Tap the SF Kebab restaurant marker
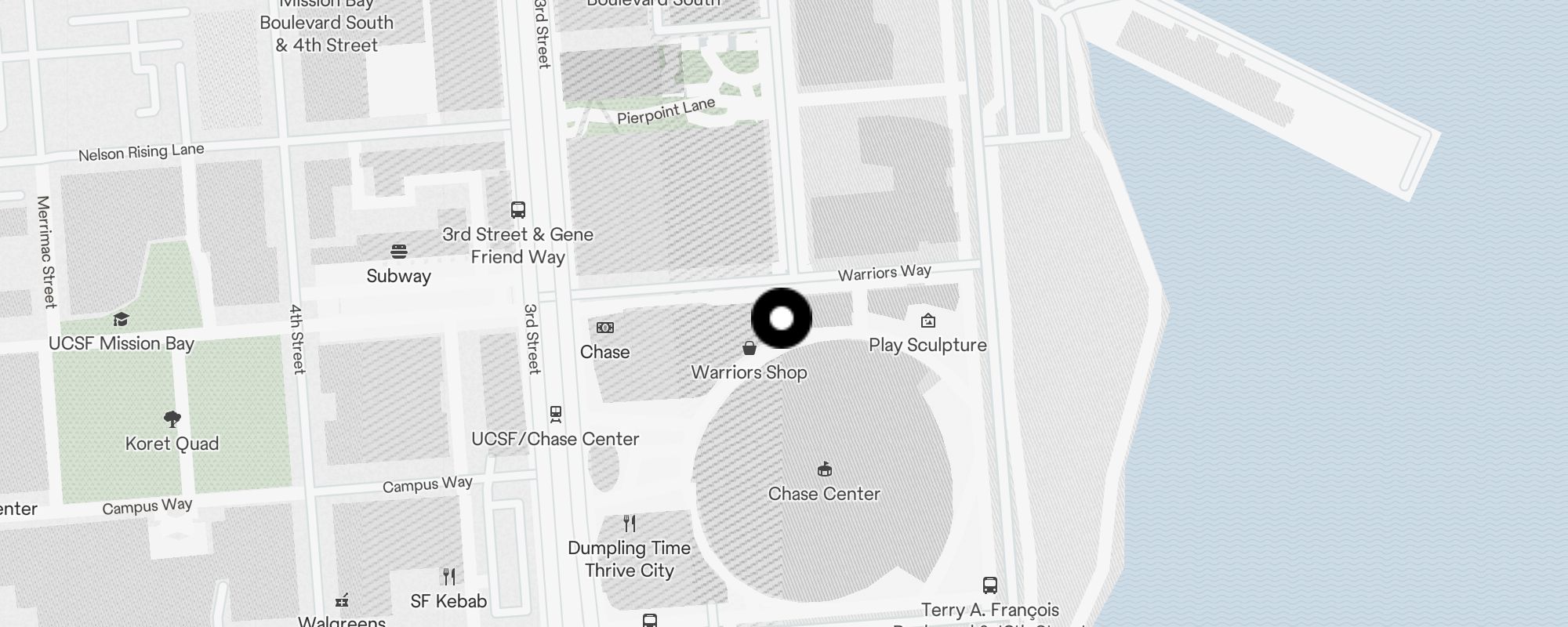This screenshot has width=1568, height=627. tap(449, 578)
